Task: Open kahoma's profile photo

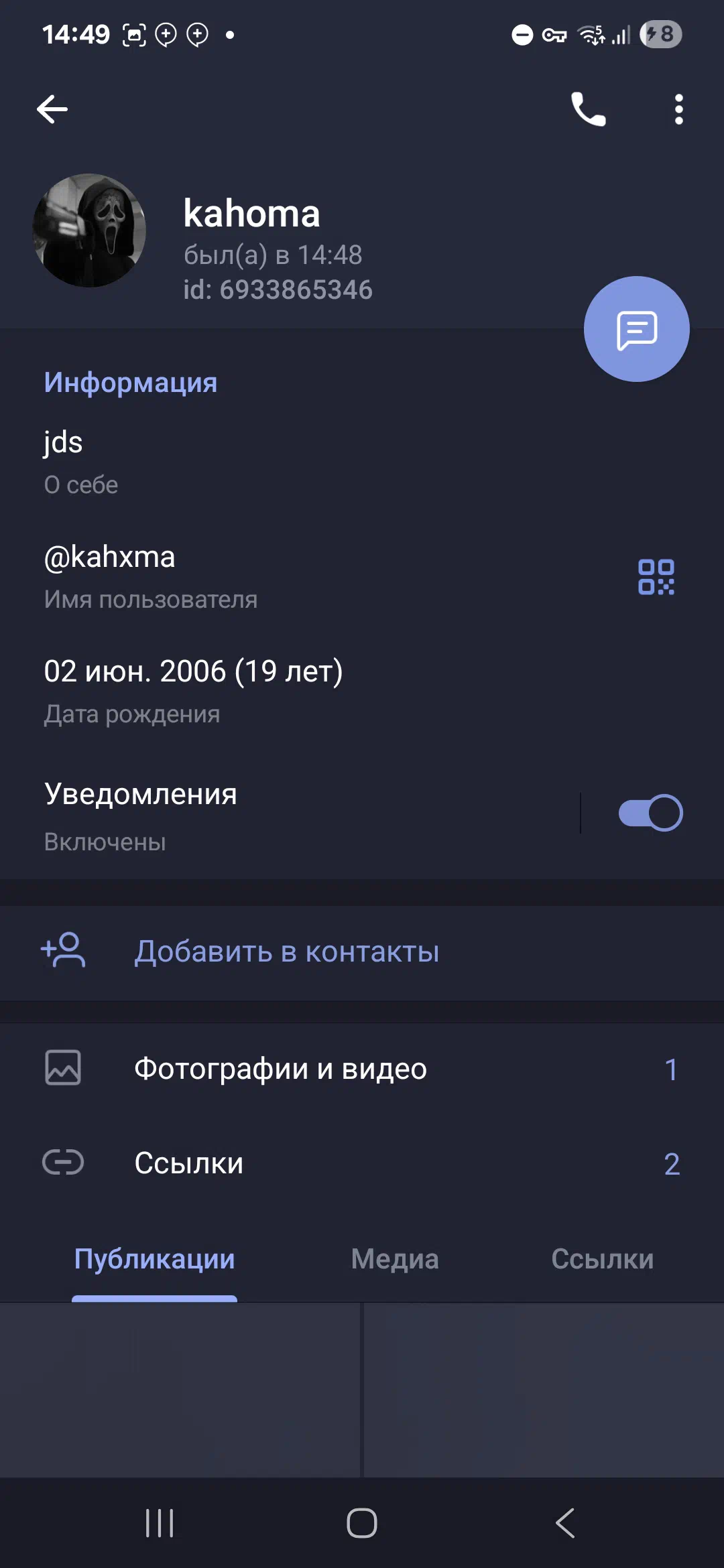Action: (x=89, y=231)
